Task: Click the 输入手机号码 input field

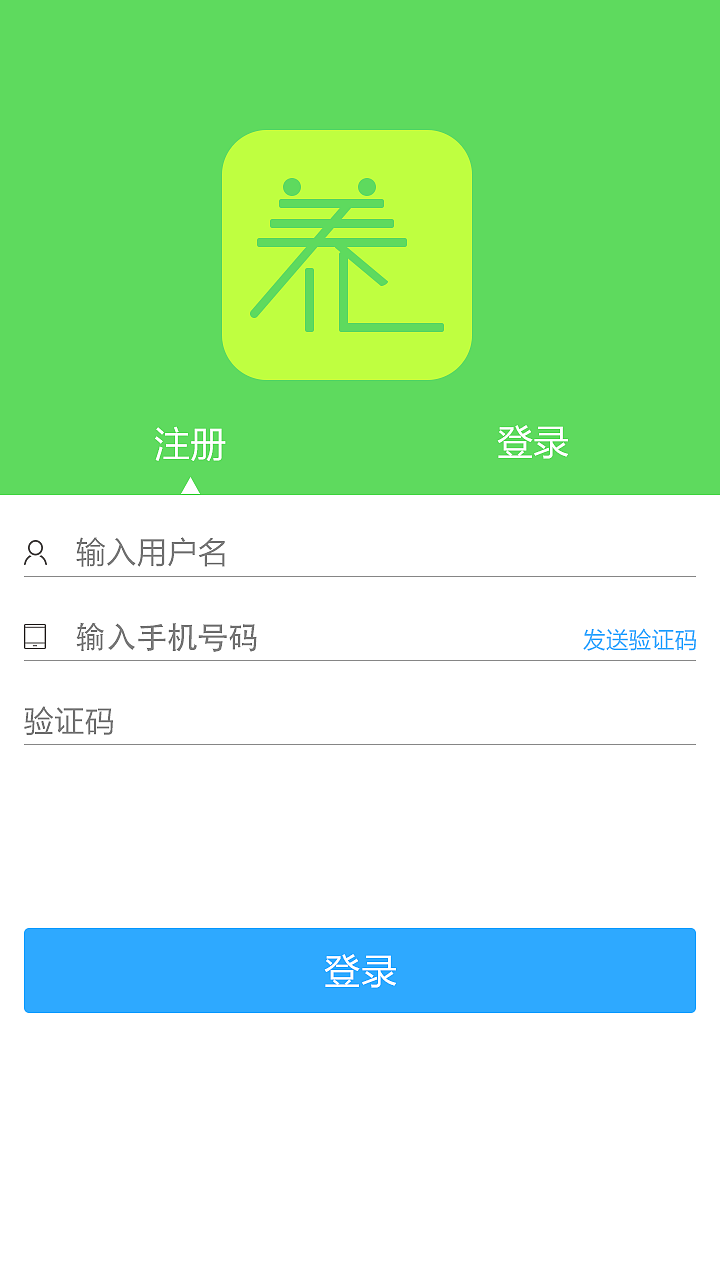Action: (300, 637)
